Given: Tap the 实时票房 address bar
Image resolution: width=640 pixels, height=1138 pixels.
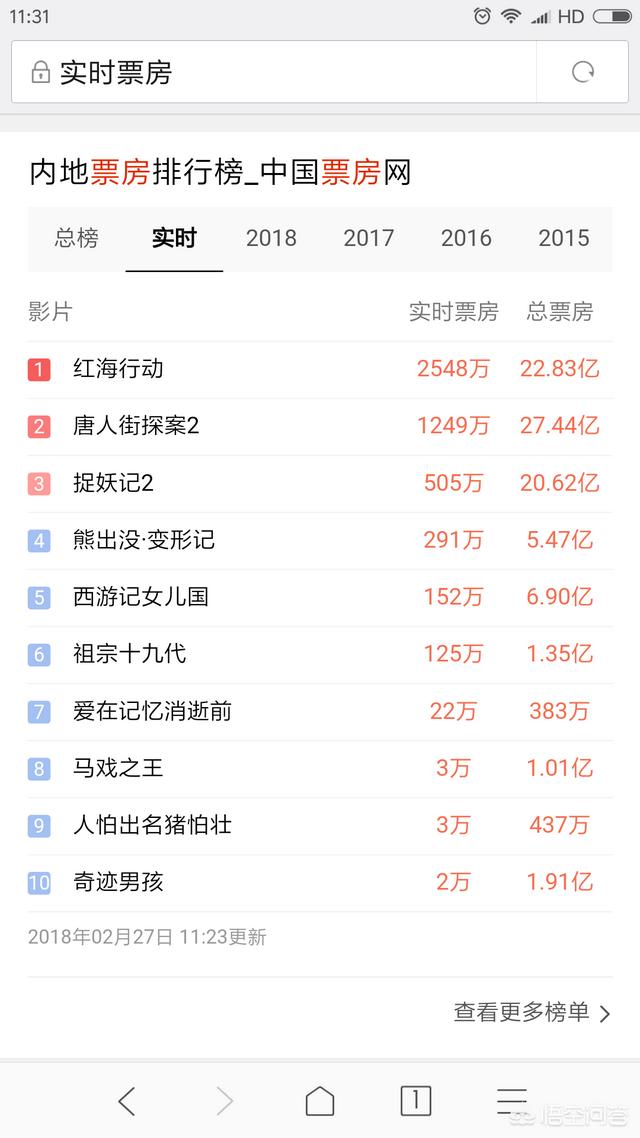Looking at the screenshot, I should pos(274,72).
